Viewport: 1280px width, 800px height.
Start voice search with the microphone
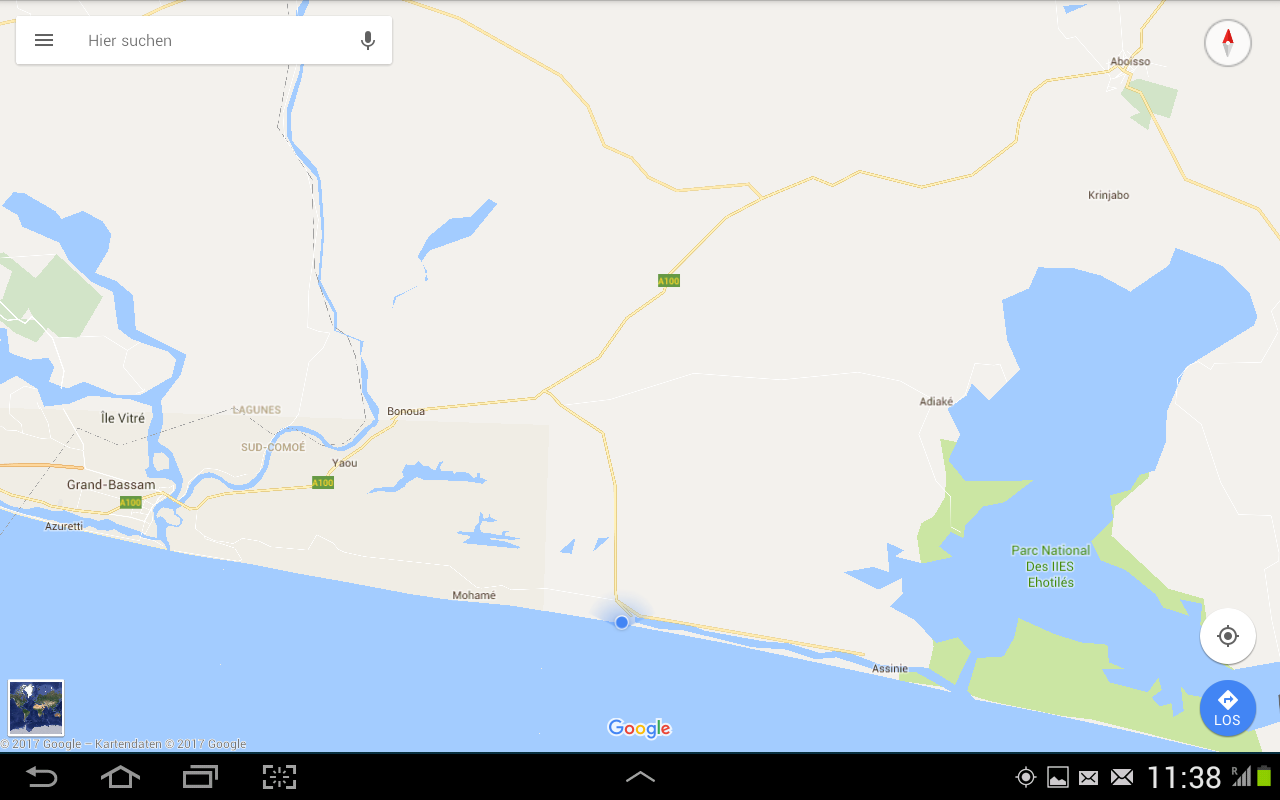coord(368,41)
